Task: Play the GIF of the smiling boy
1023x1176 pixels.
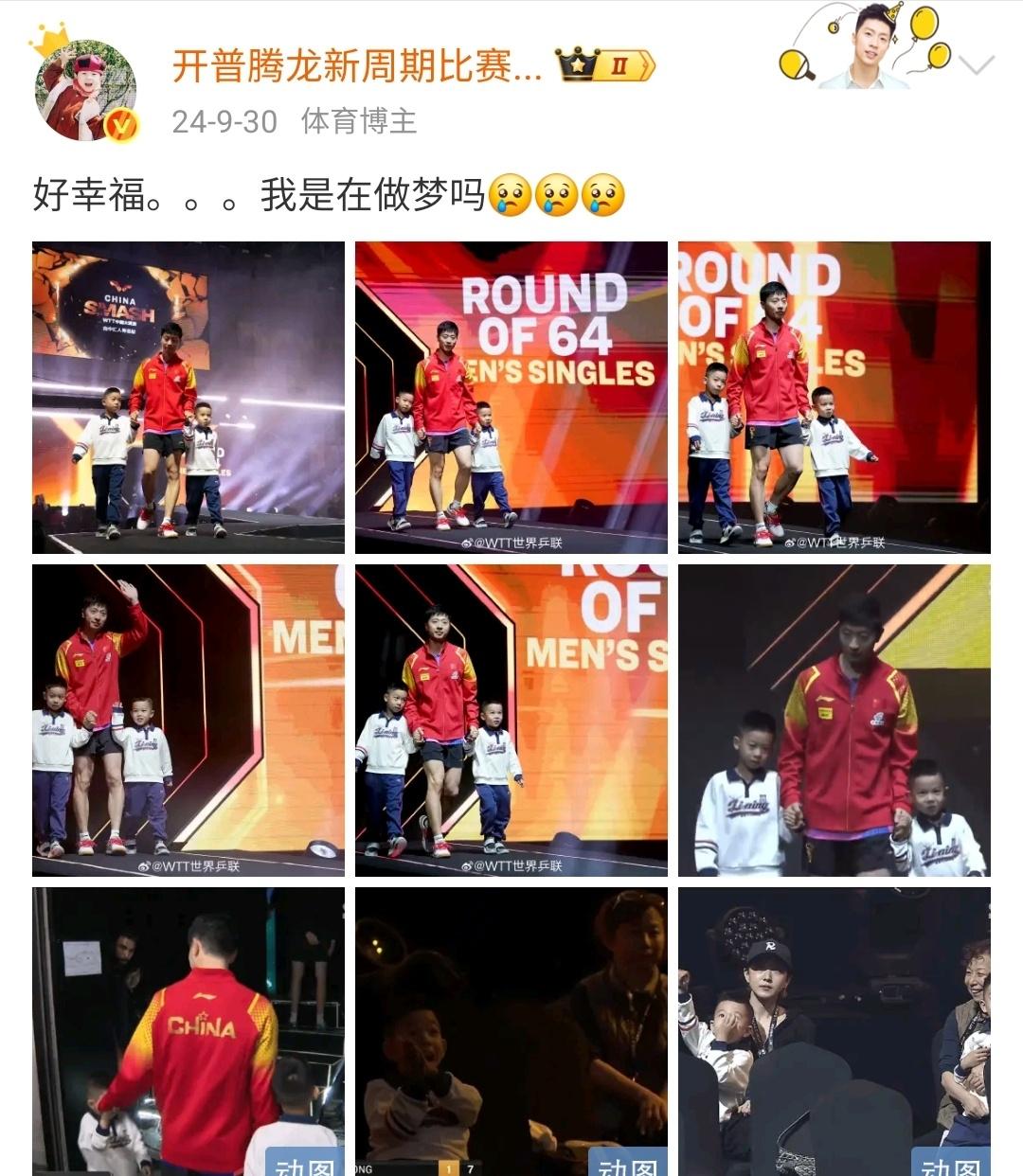Action: point(511,1032)
